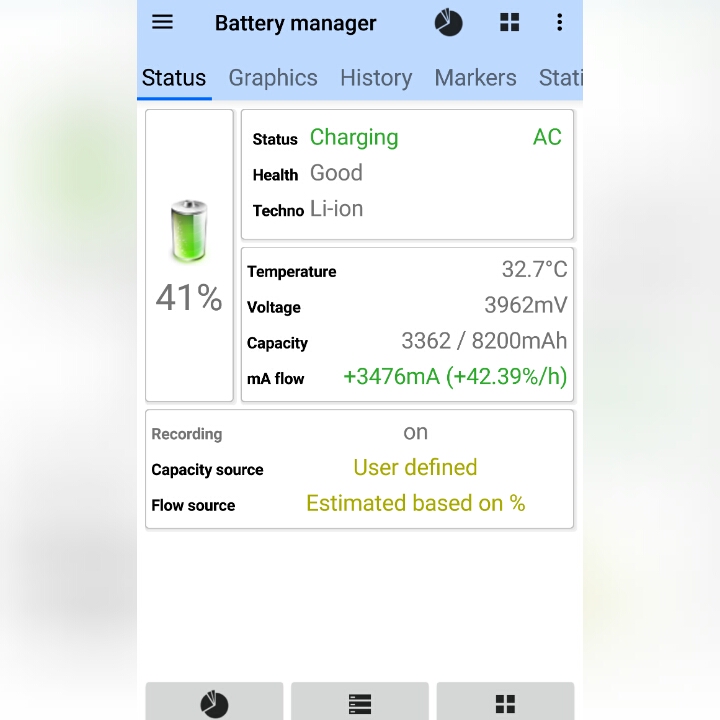Viewport: 720px width, 720px height.
Task: Select the Status tab
Action: 174,78
